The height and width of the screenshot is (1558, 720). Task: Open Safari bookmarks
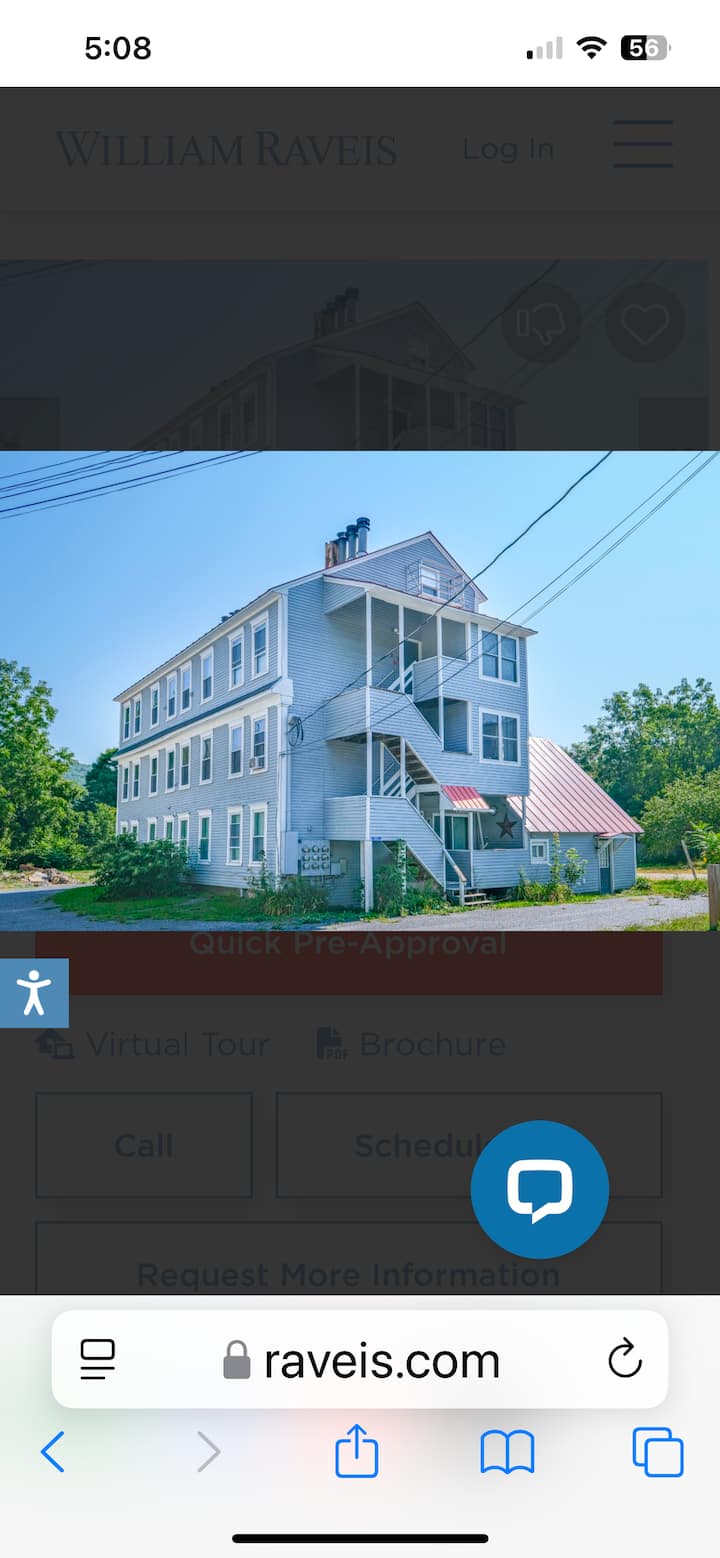coord(507,1452)
